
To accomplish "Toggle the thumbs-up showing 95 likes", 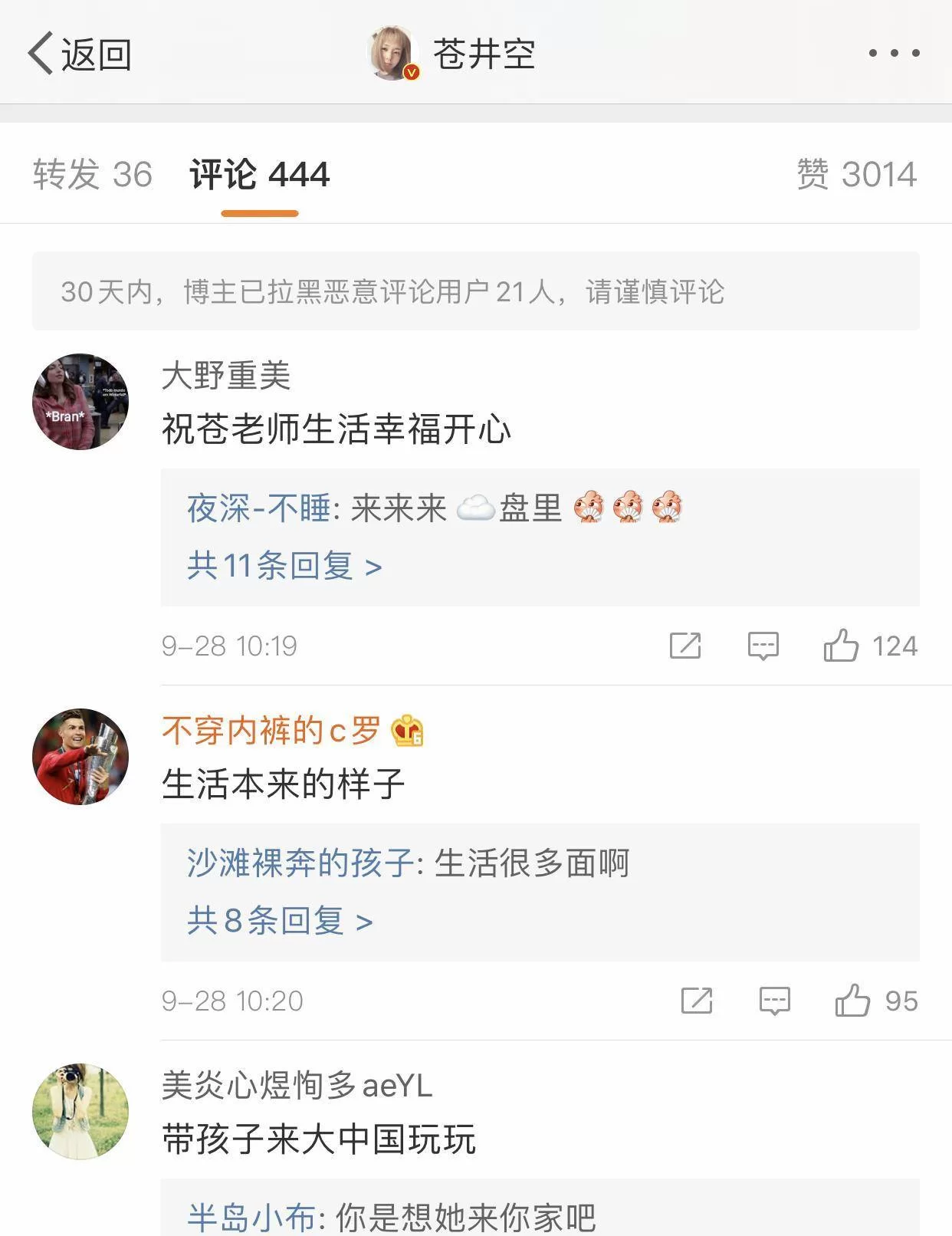I will tap(853, 1001).
